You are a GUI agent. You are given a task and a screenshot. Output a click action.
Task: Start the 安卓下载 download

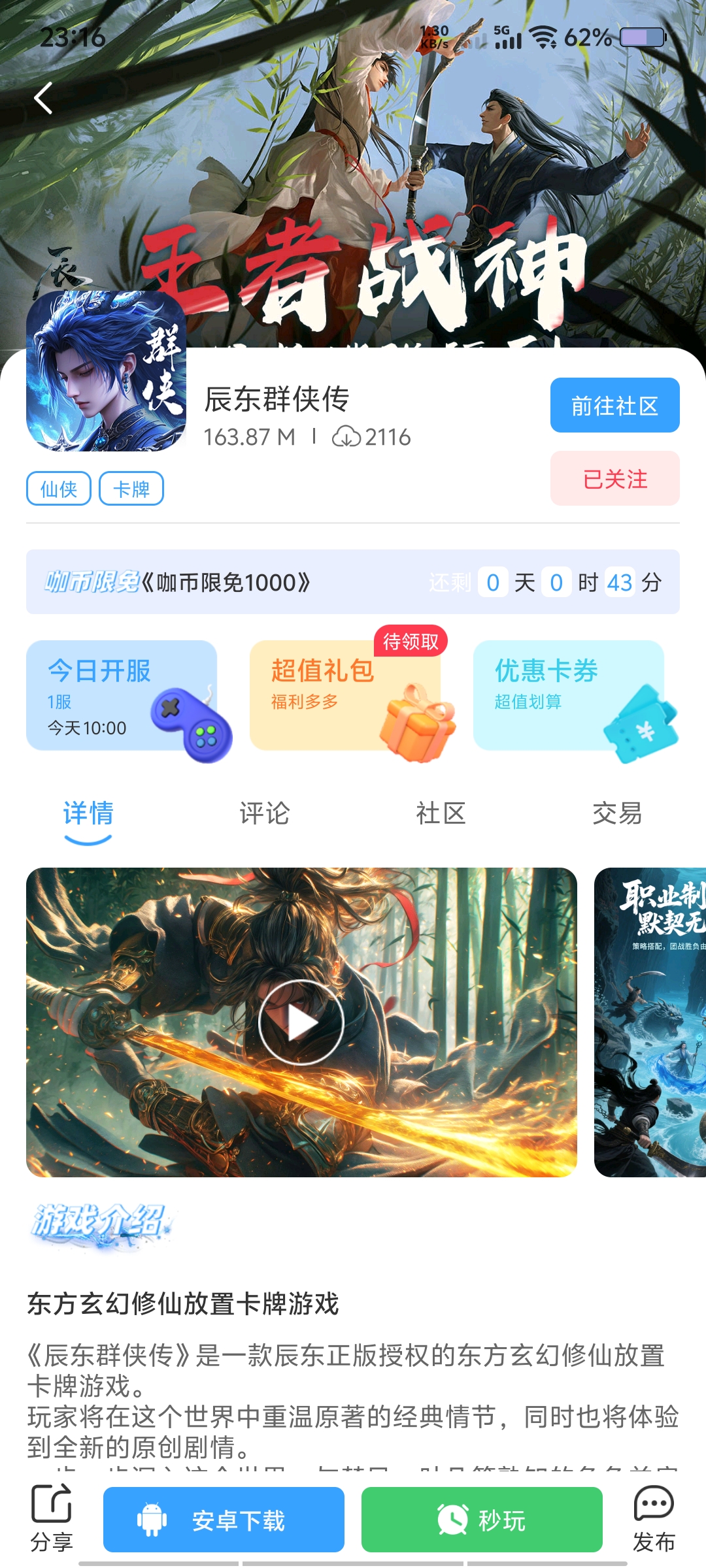point(224,1520)
